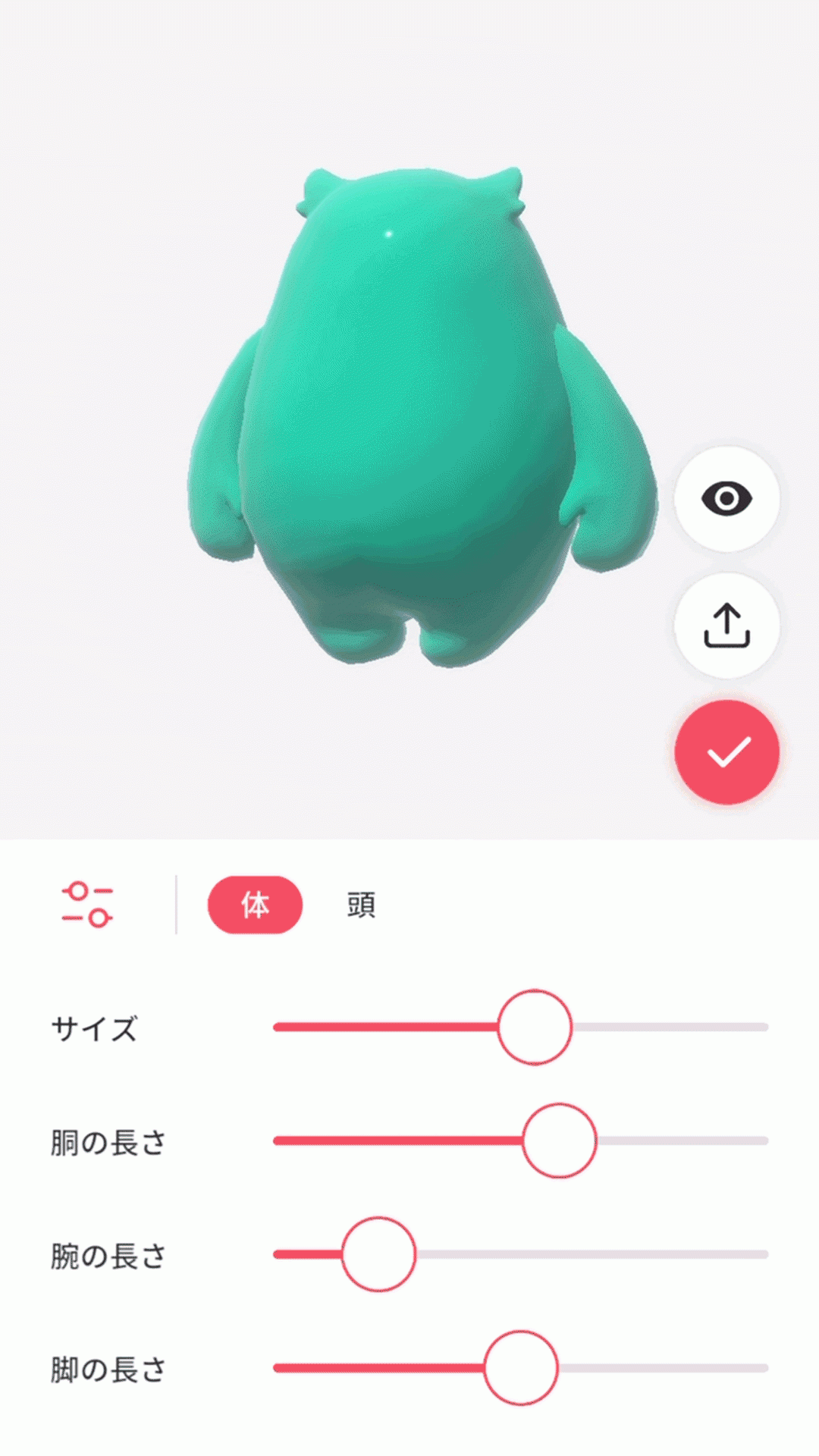Adjust the 胴の長さ torso length slider
Image resolution: width=819 pixels, height=1456 pixels.
[x=559, y=1141]
